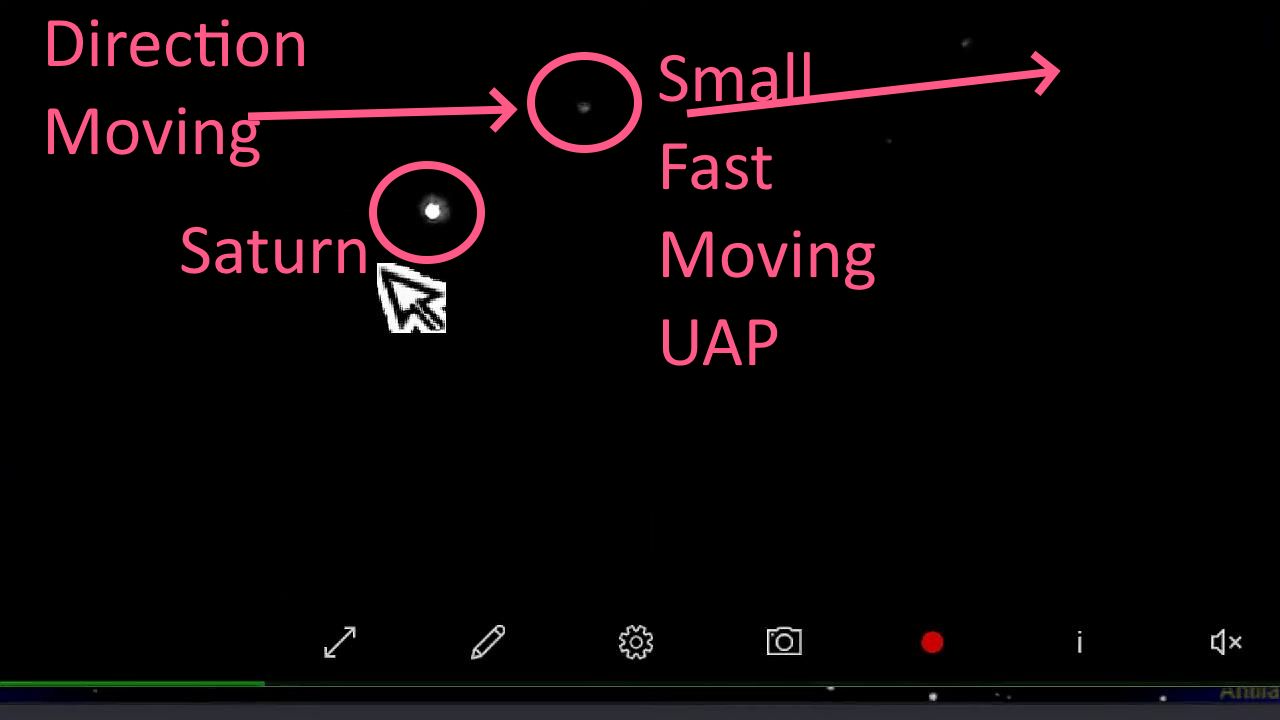Start recording with the red button
The width and height of the screenshot is (1280, 720).
tap(932, 643)
